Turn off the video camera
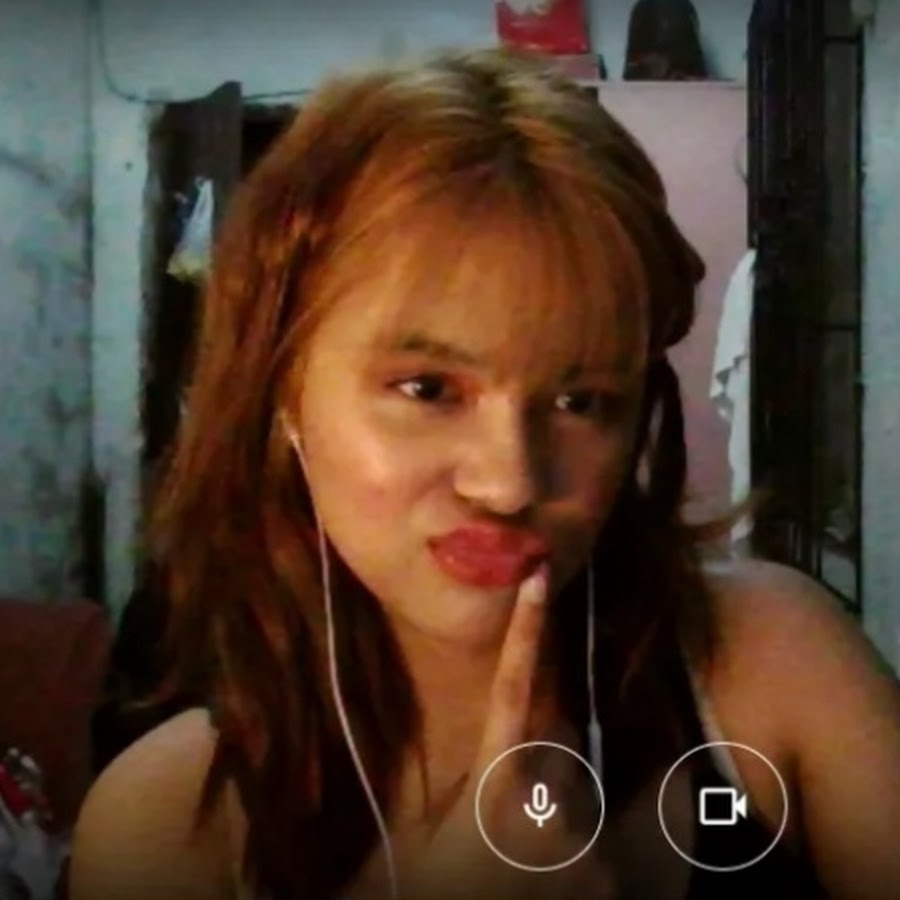This screenshot has width=900, height=900. [x=722, y=805]
